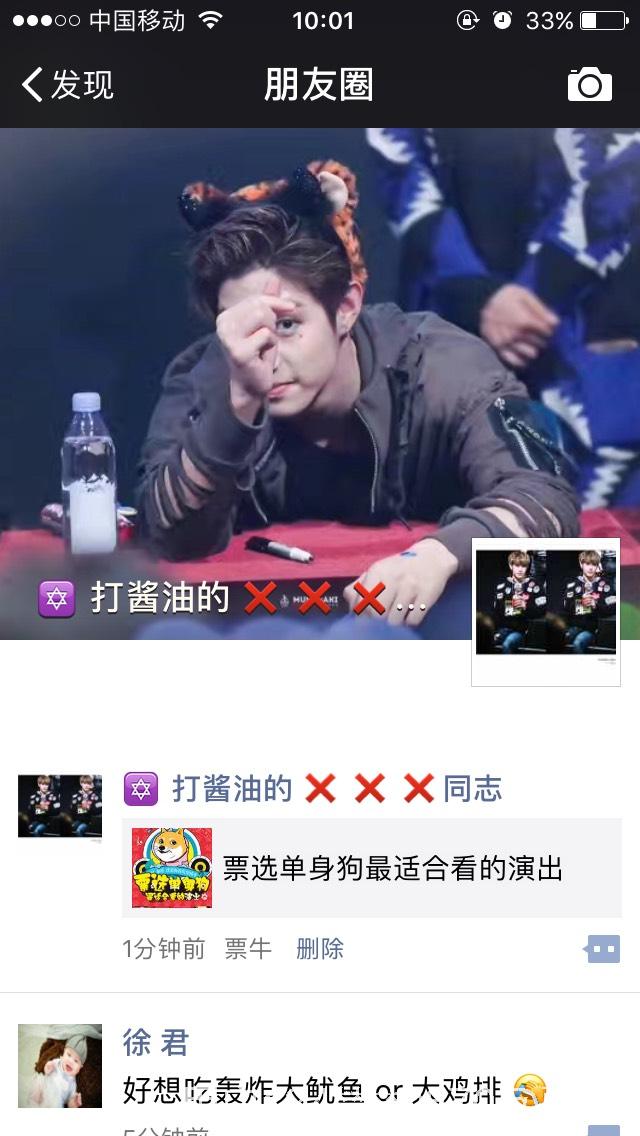This screenshot has height=1136, width=640.
Task: Open 徐君's avatar
Action: [x=60, y=1065]
